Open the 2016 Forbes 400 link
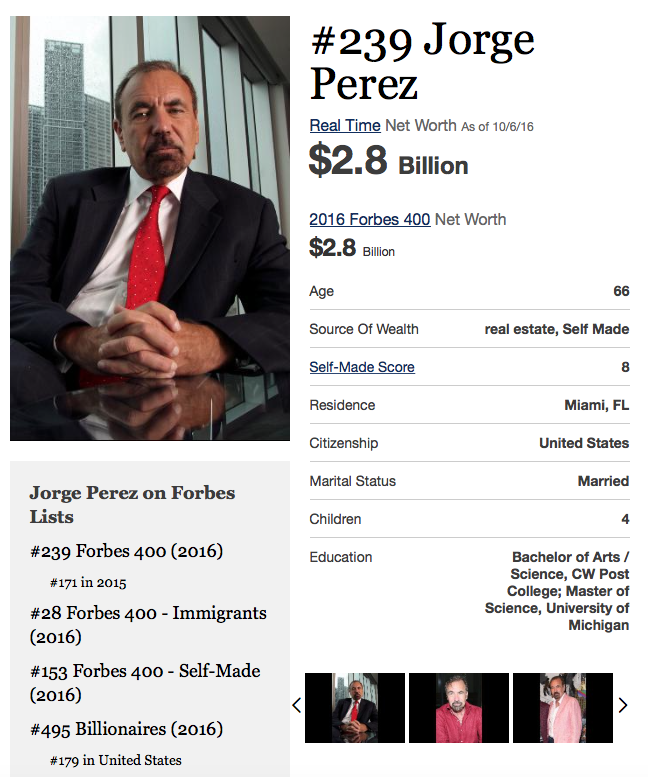This screenshot has width=648, height=777. pos(369,219)
